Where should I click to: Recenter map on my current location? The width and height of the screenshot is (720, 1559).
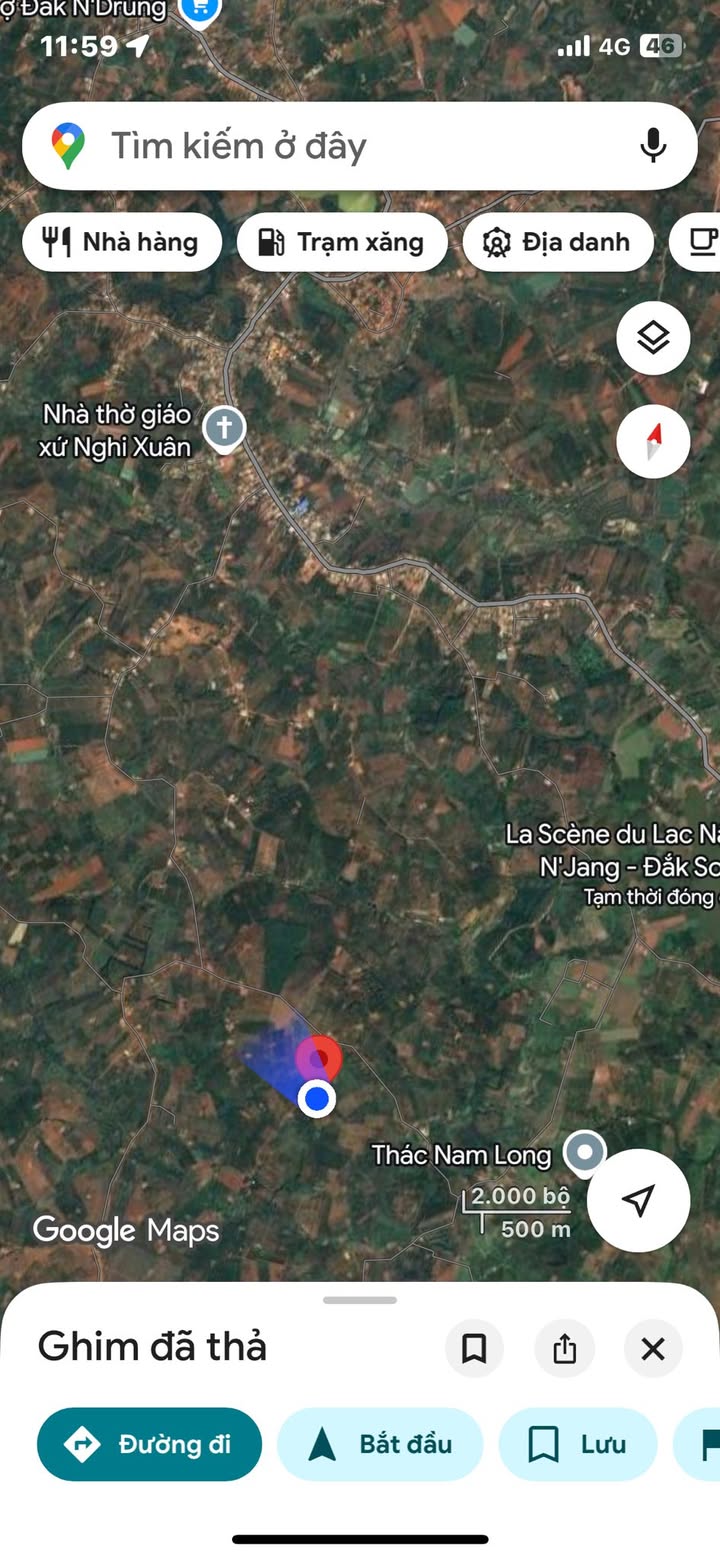pos(638,1200)
